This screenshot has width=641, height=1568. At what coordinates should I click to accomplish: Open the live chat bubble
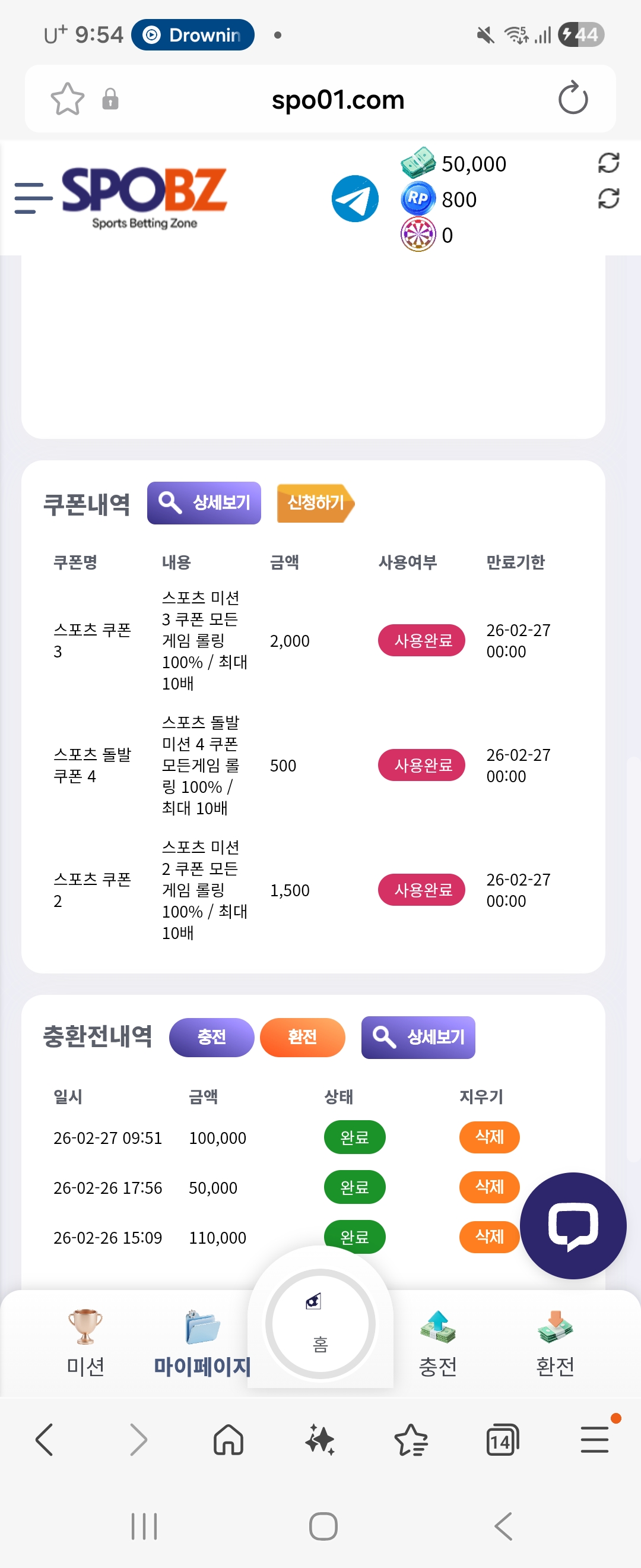pos(572,1225)
